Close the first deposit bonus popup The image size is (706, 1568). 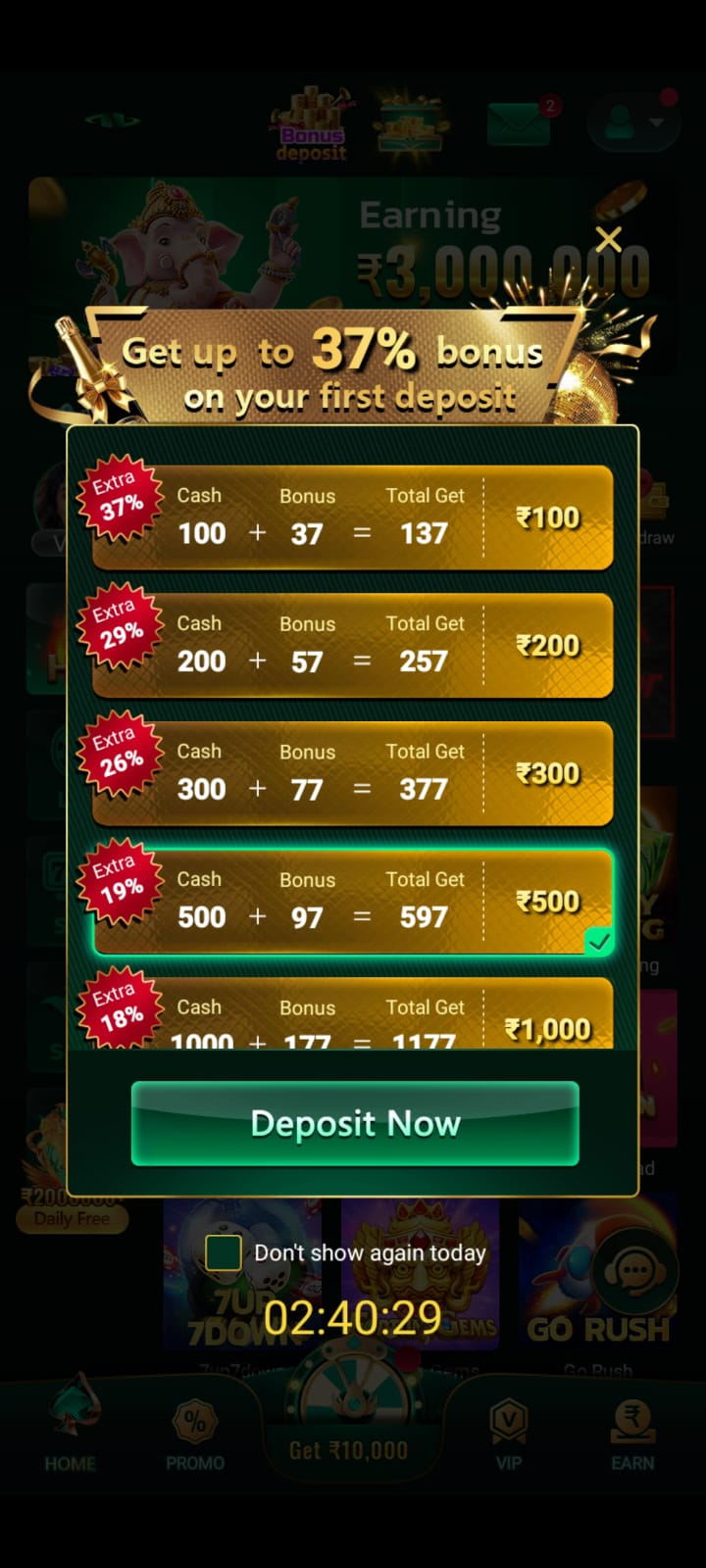[608, 239]
